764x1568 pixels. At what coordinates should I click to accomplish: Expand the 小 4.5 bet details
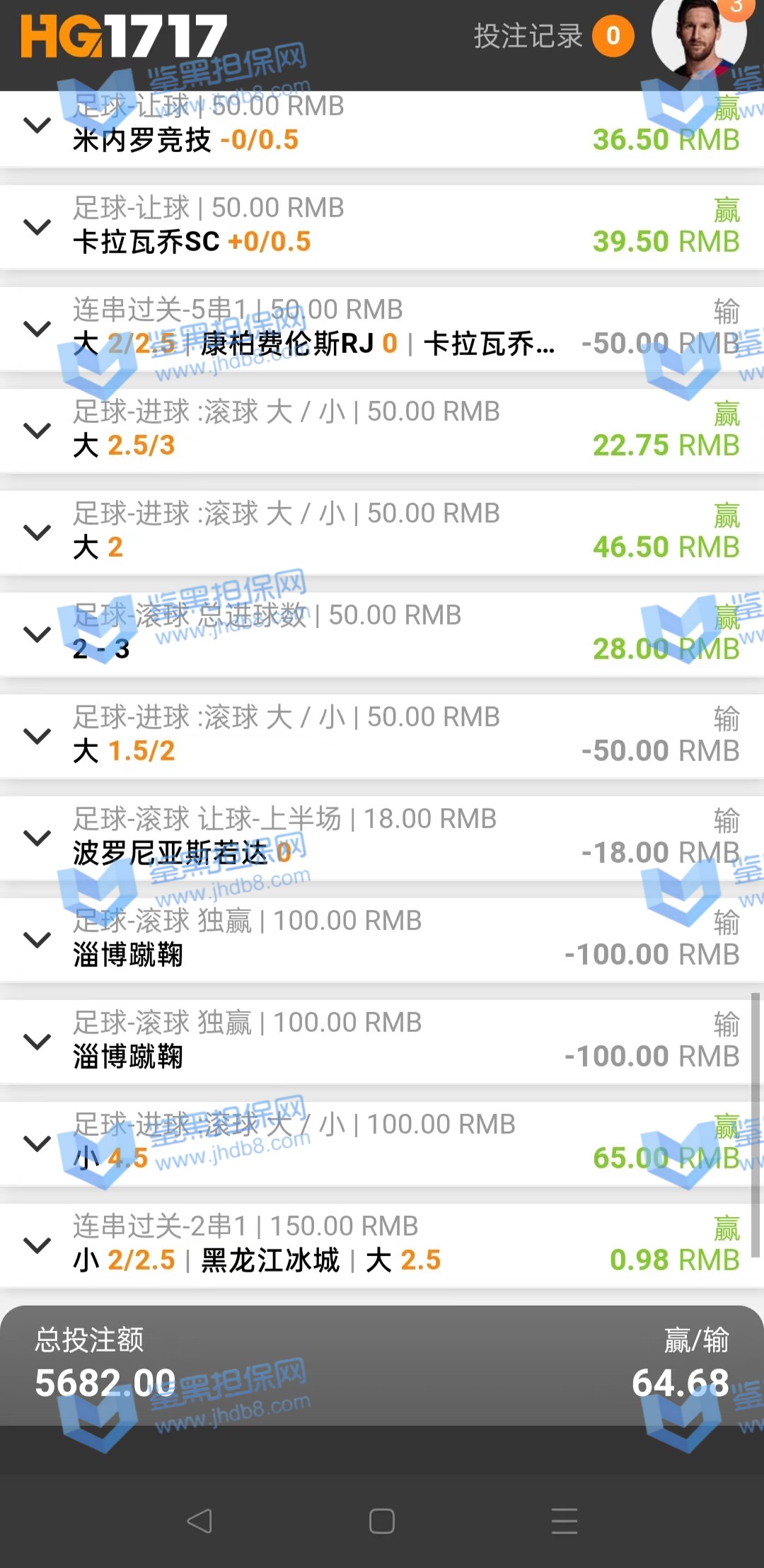coord(37,1144)
